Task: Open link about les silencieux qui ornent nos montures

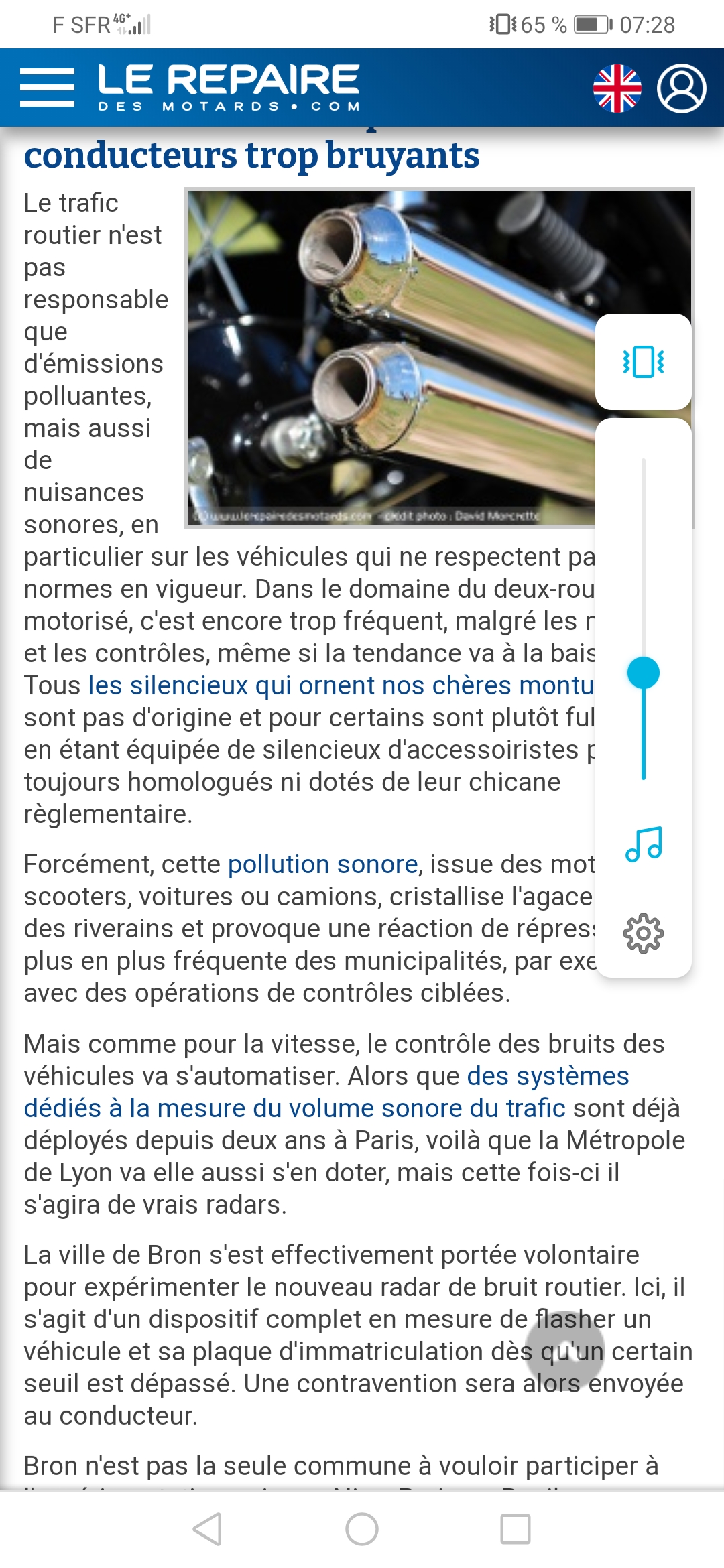Action: point(341,685)
